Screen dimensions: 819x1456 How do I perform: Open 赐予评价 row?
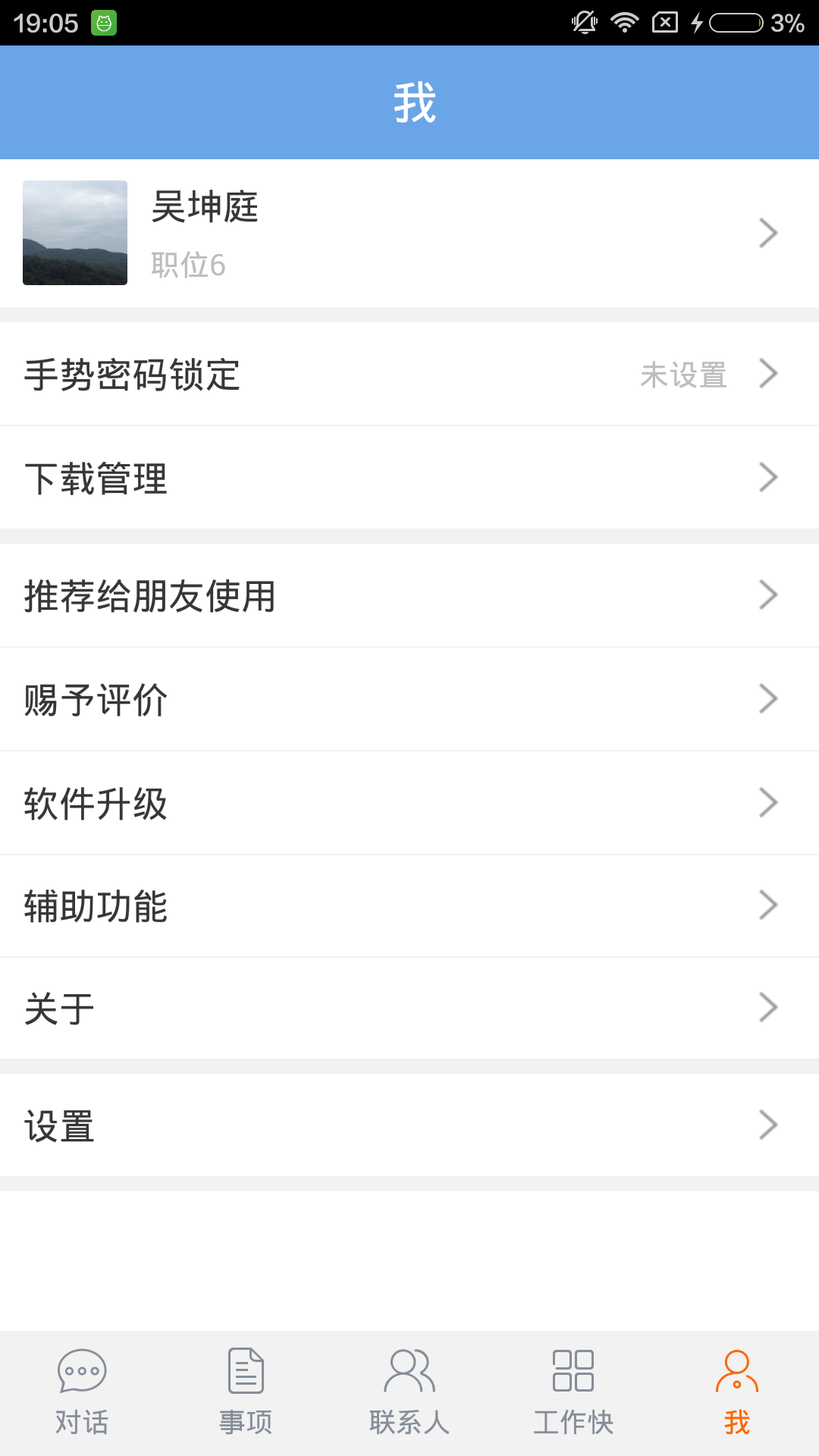409,699
